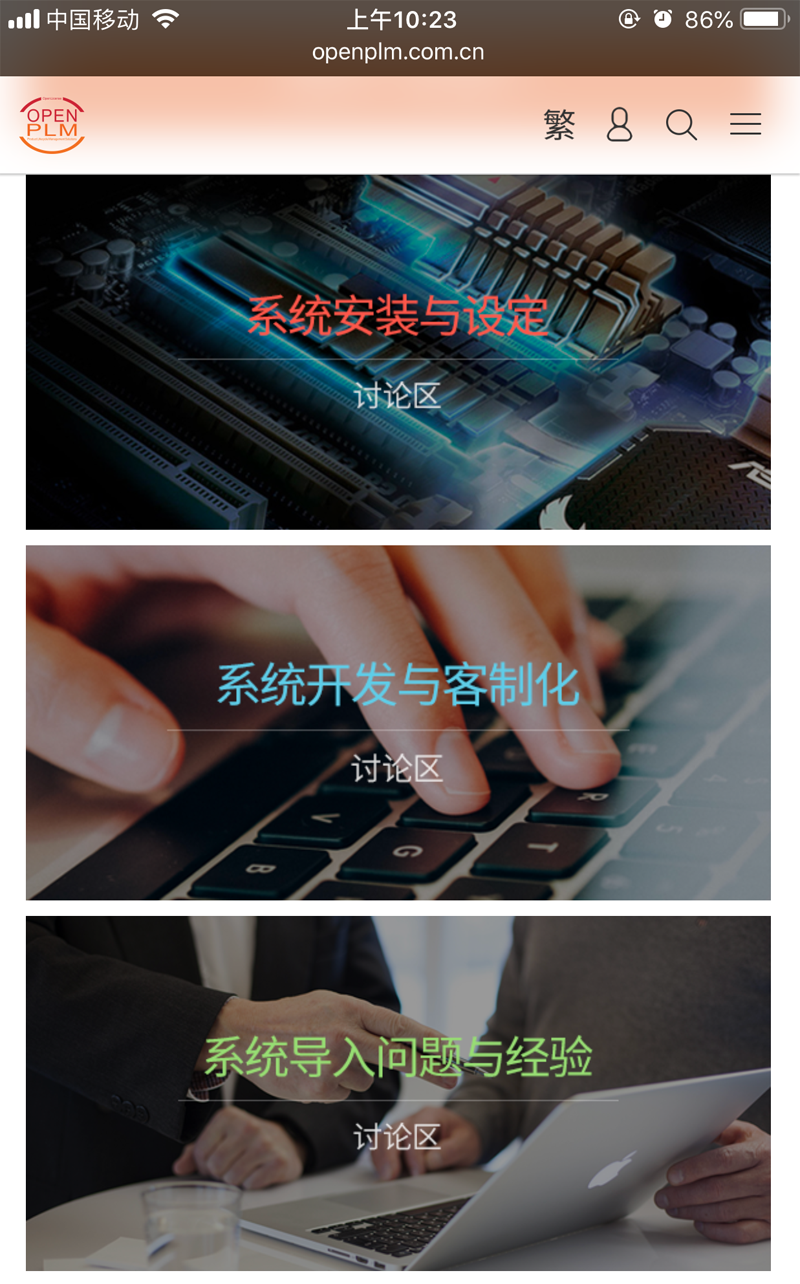This screenshot has width=800, height=1284.
Task: Tap the openplm.com.cn address bar
Action: point(398,52)
